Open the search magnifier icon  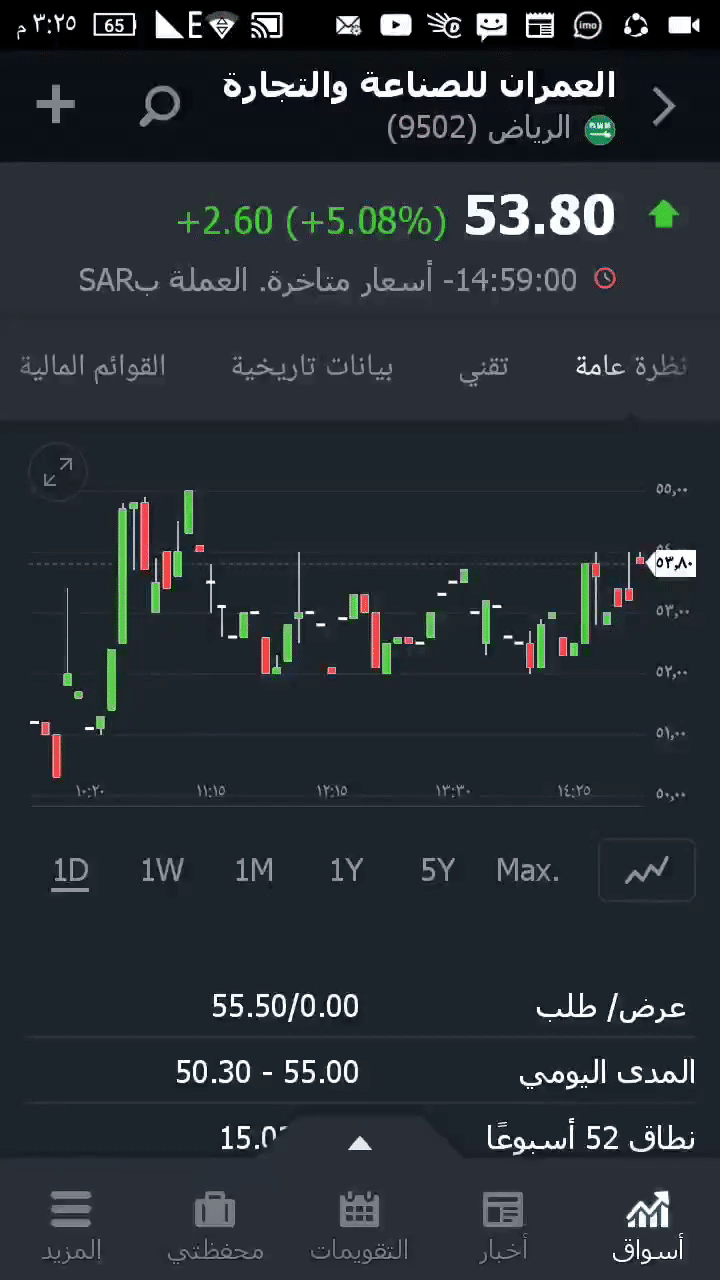(x=160, y=104)
